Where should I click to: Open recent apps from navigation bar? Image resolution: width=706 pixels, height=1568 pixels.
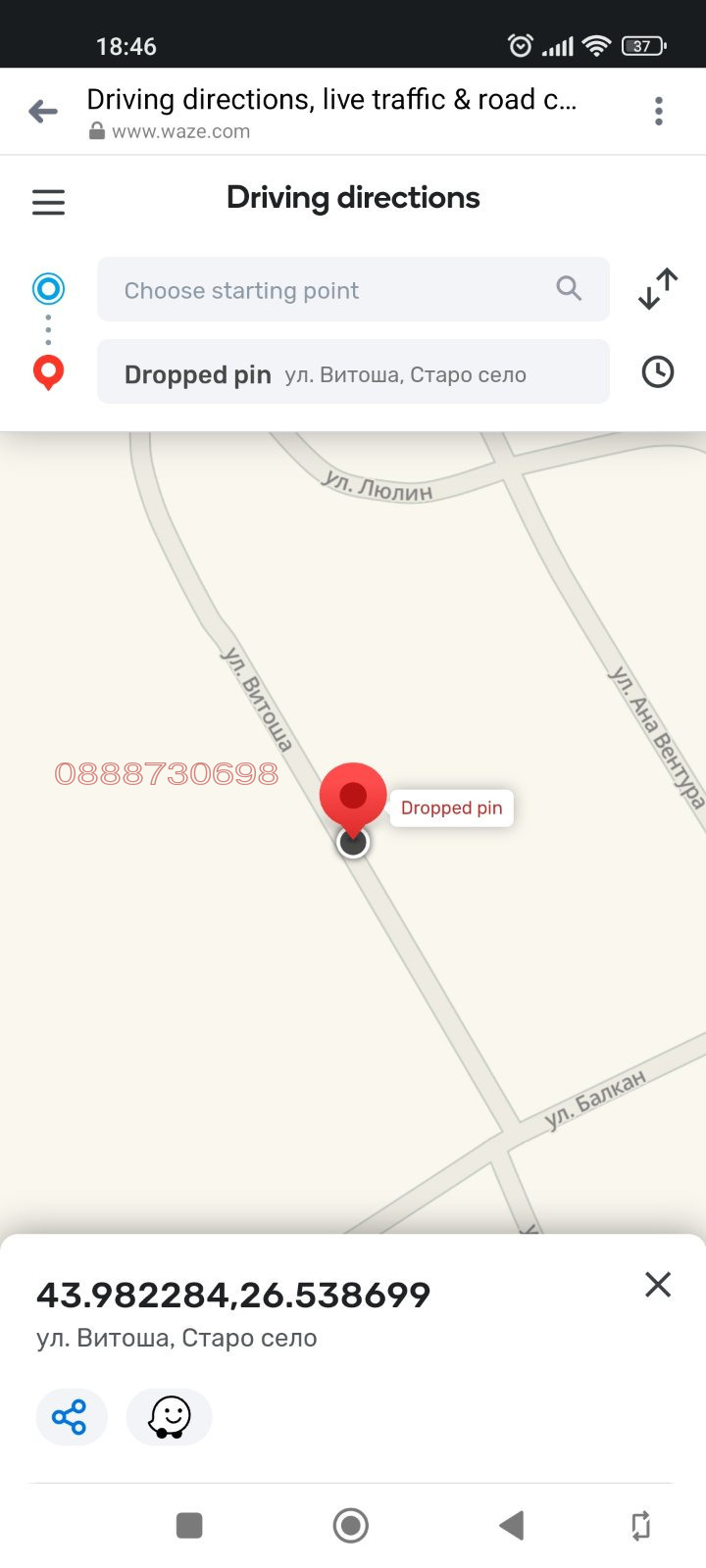click(x=189, y=1526)
